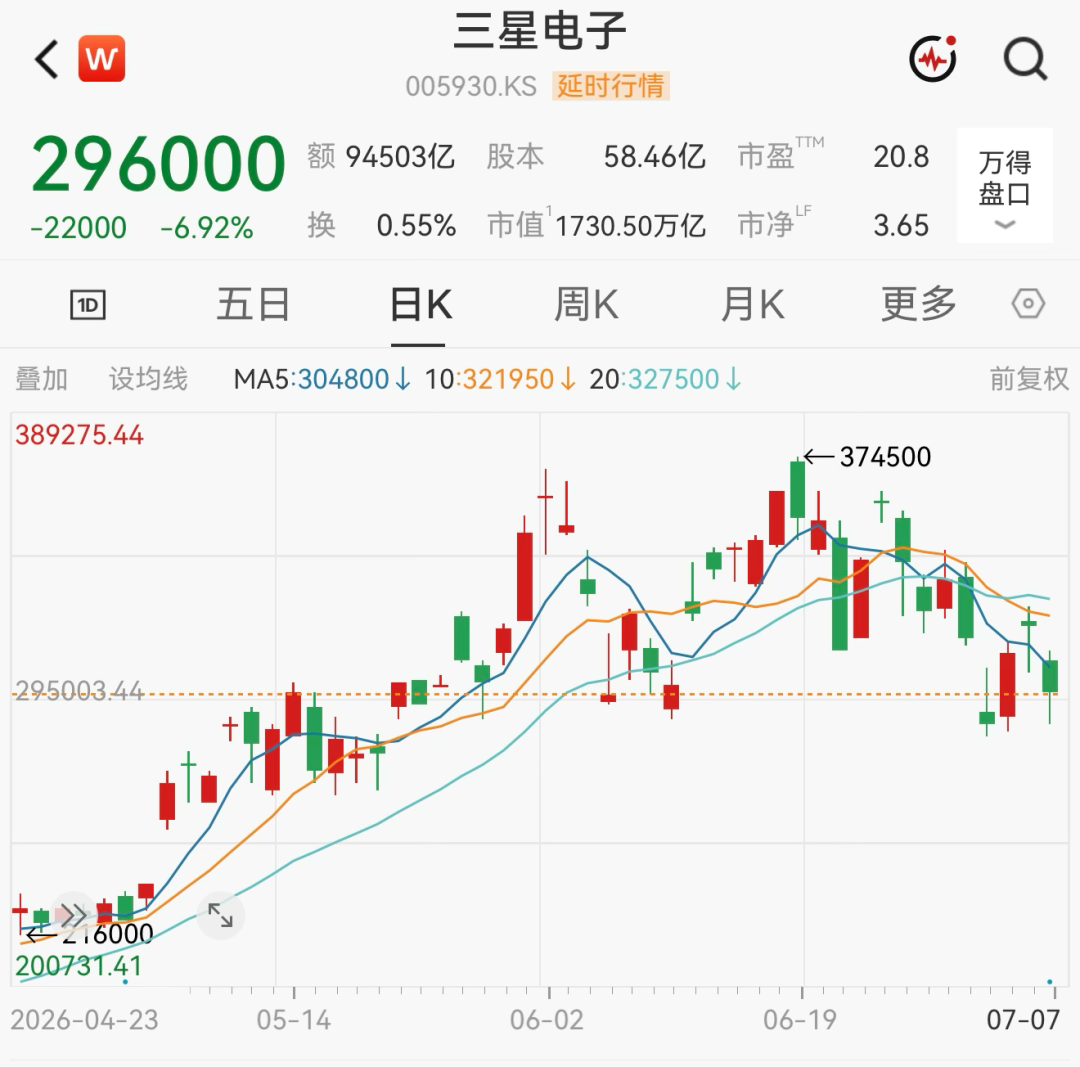Open chart settings hexagon icon

tap(1028, 304)
